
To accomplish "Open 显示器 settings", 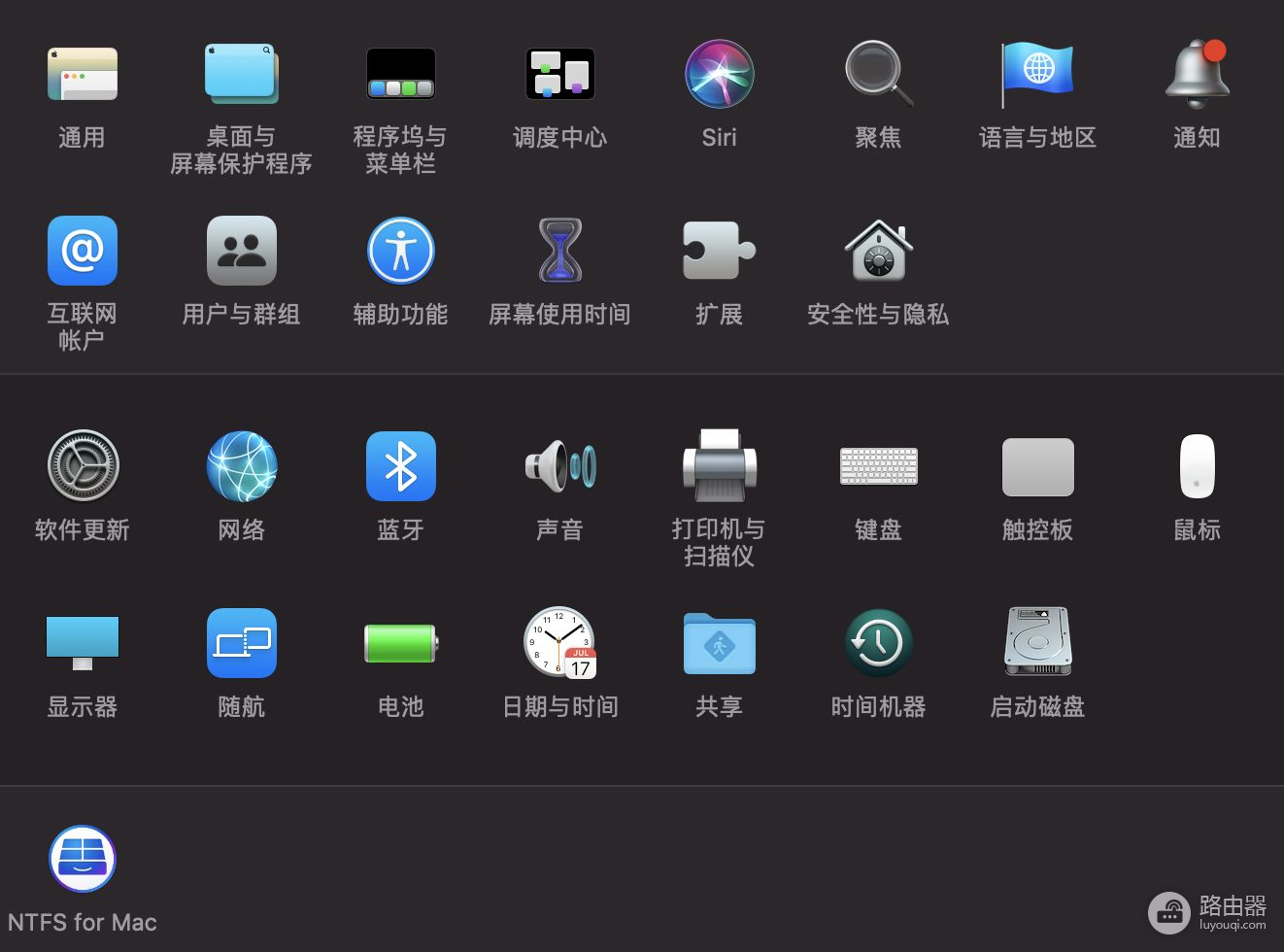I will (x=83, y=644).
